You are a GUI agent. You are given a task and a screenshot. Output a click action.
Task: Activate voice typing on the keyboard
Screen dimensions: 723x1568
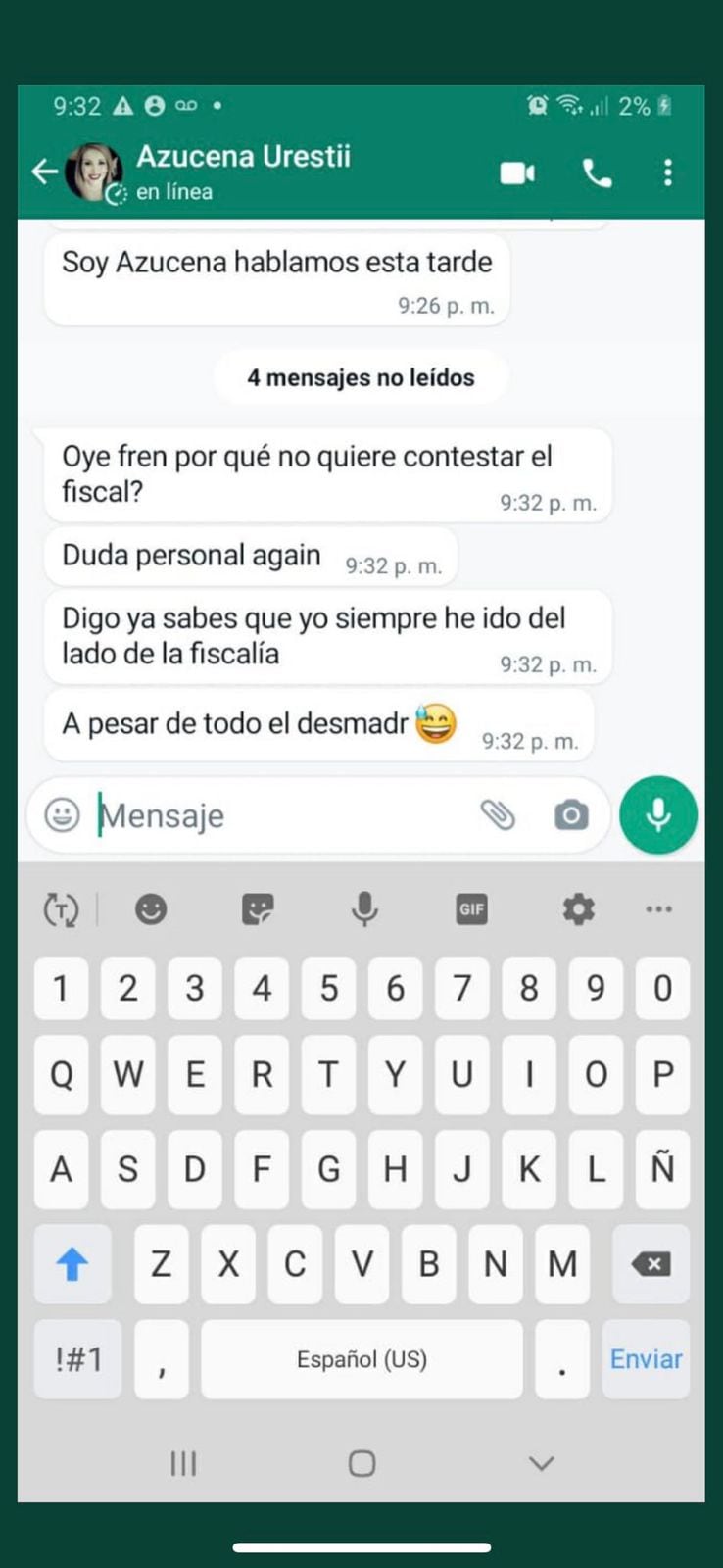pyautogui.click(x=364, y=909)
